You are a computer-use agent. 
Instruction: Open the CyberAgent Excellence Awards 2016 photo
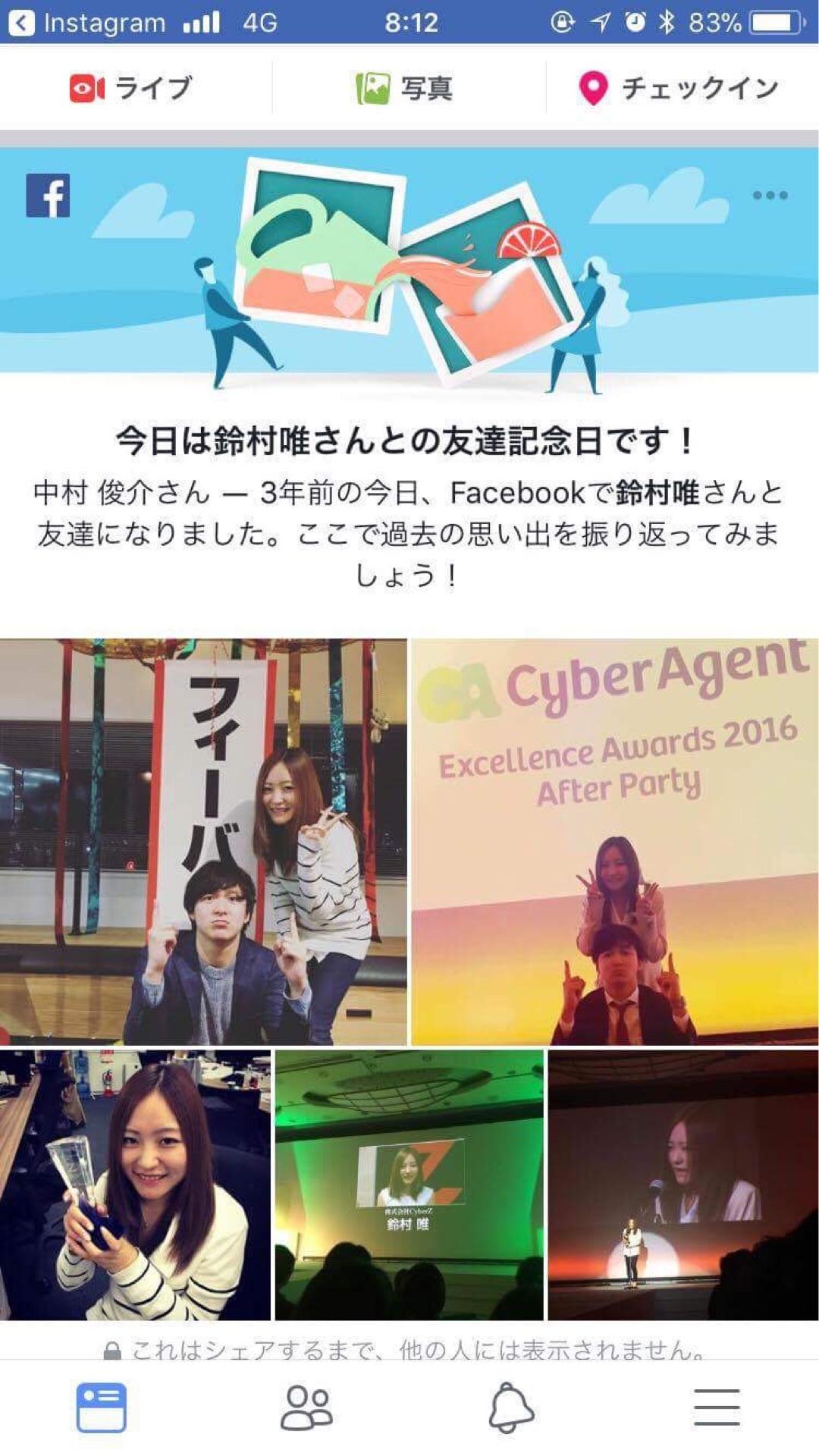point(615,842)
